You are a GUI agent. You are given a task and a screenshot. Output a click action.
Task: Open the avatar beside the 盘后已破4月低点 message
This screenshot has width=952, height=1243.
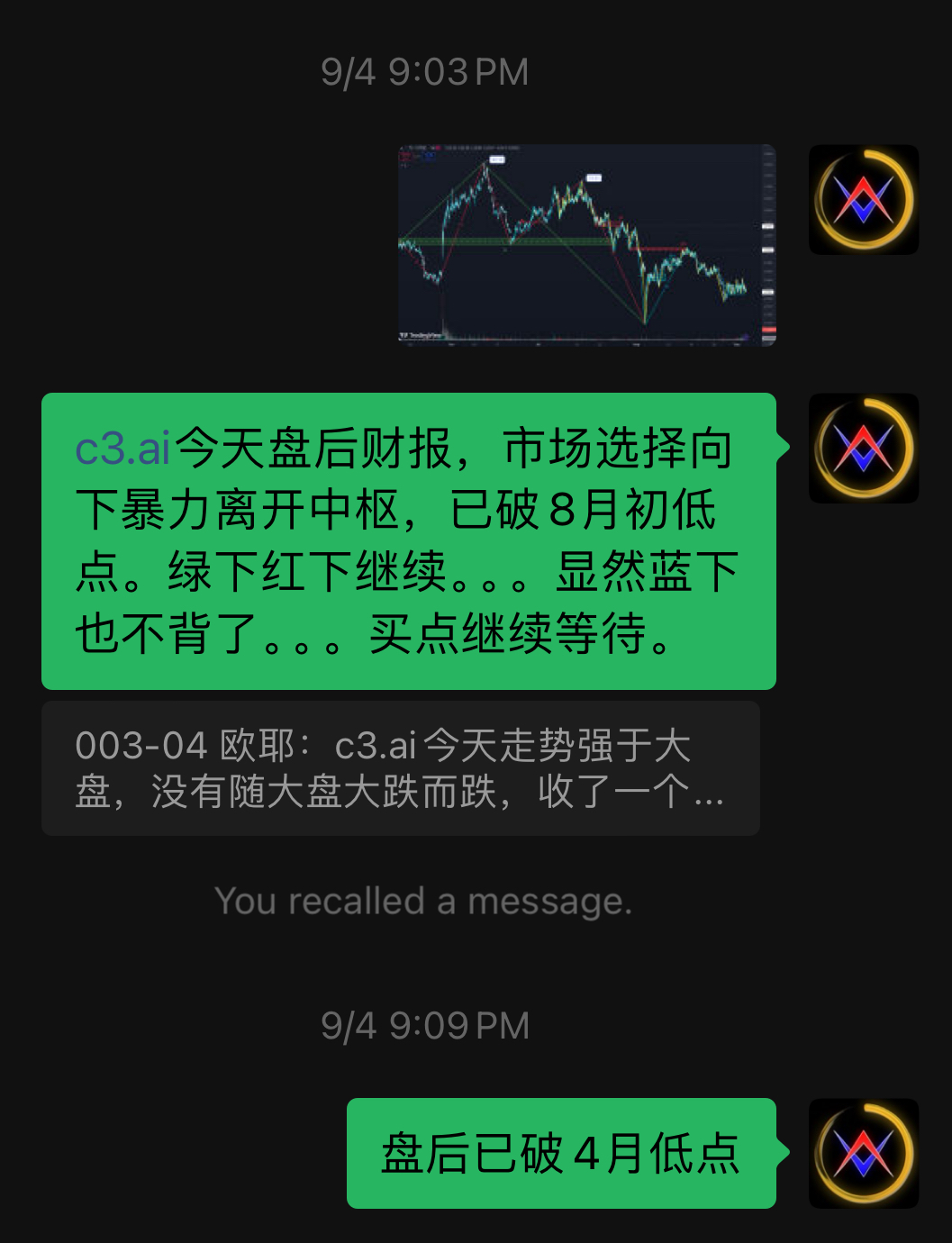point(863,1153)
